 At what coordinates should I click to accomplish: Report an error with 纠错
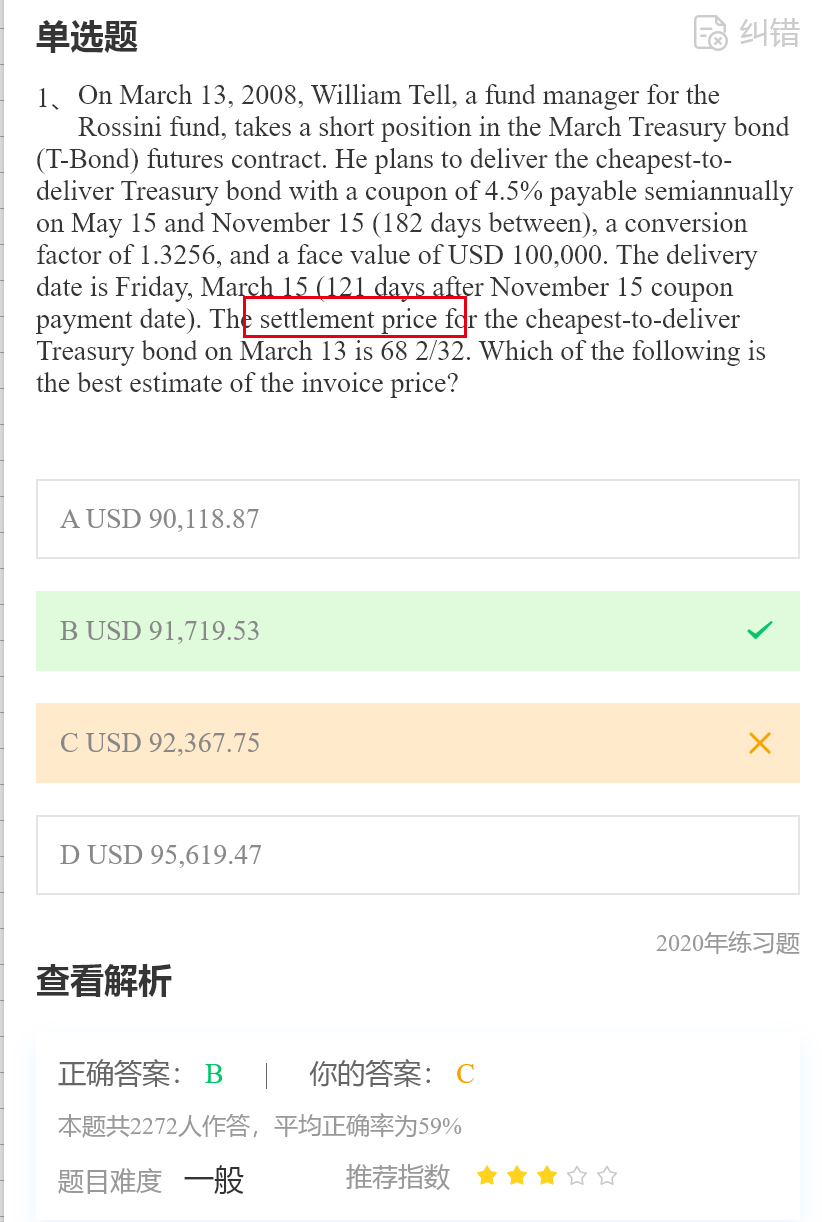tap(748, 33)
